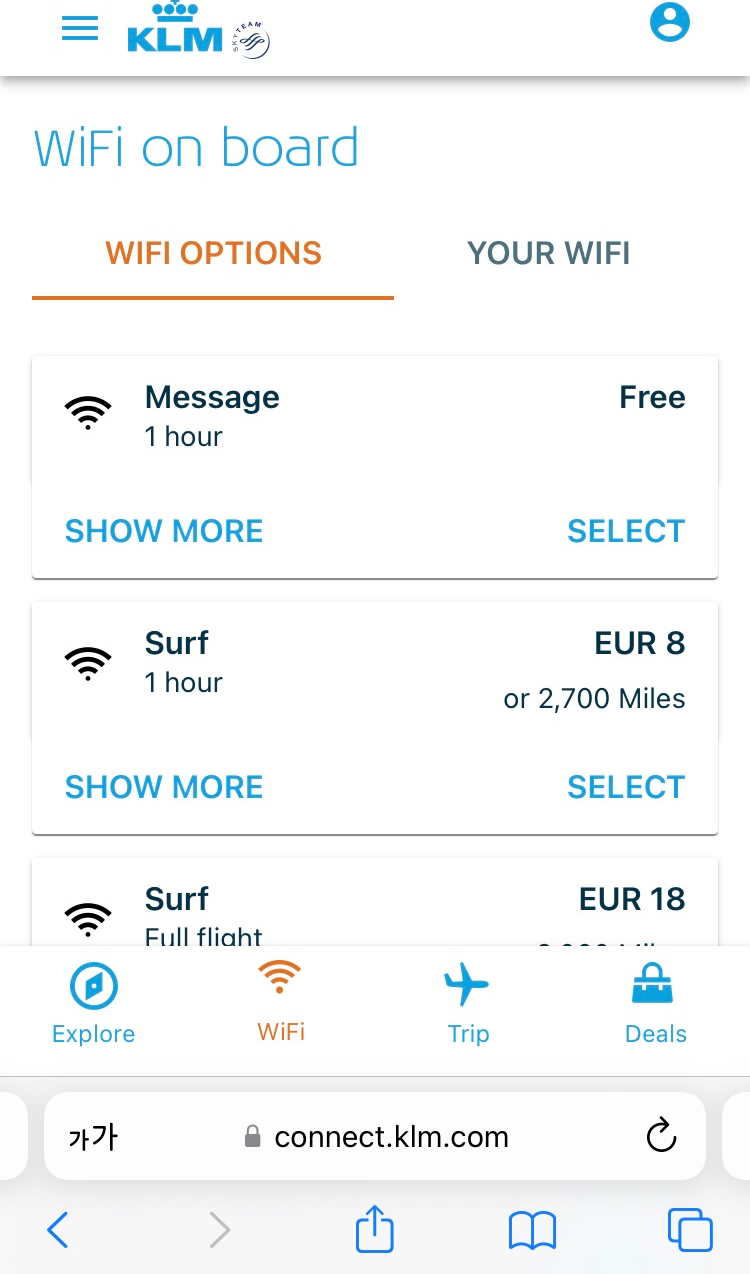Show more about the free Message plan

coord(164,531)
